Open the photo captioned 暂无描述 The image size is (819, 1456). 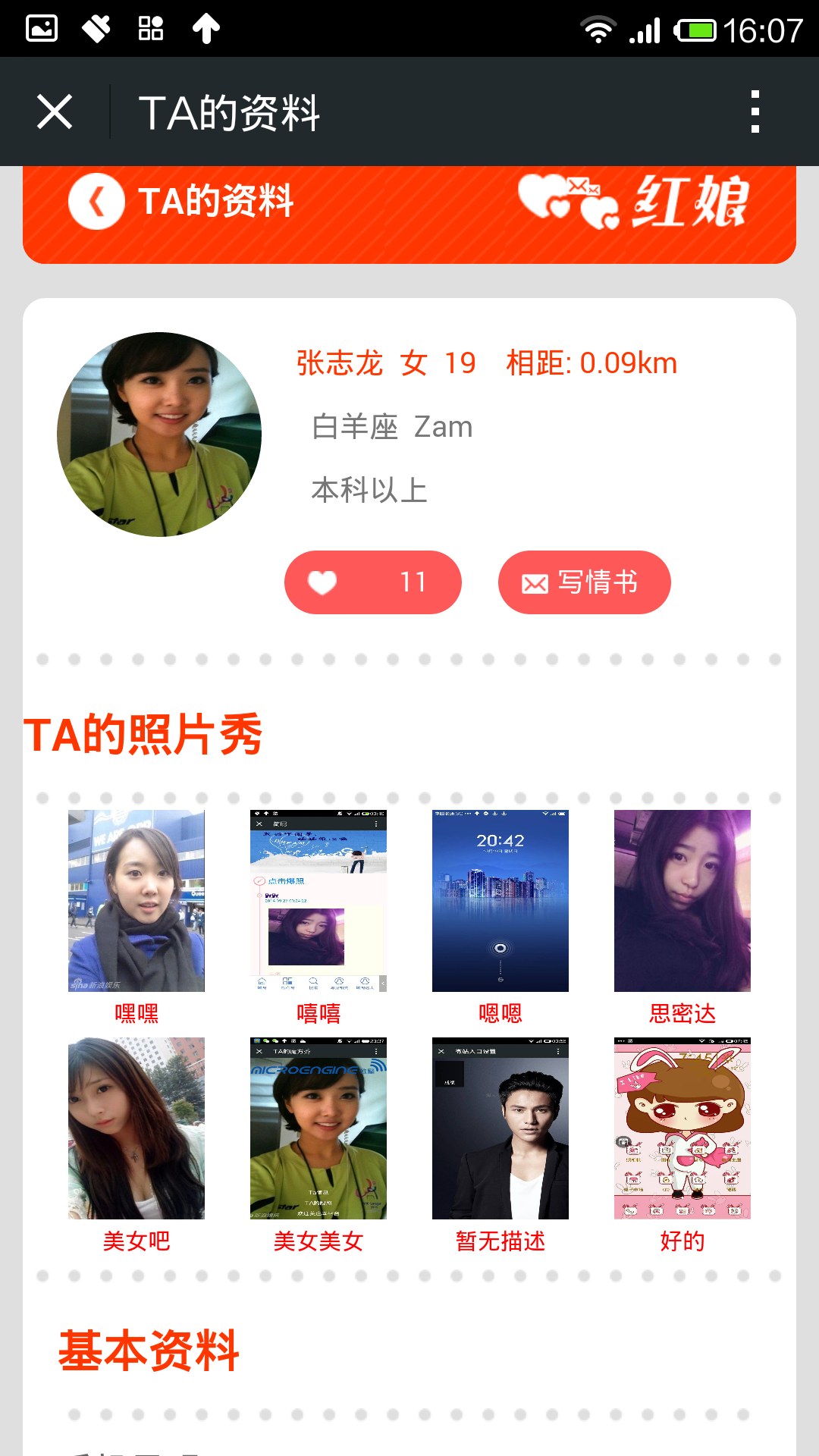pos(500,1128)
